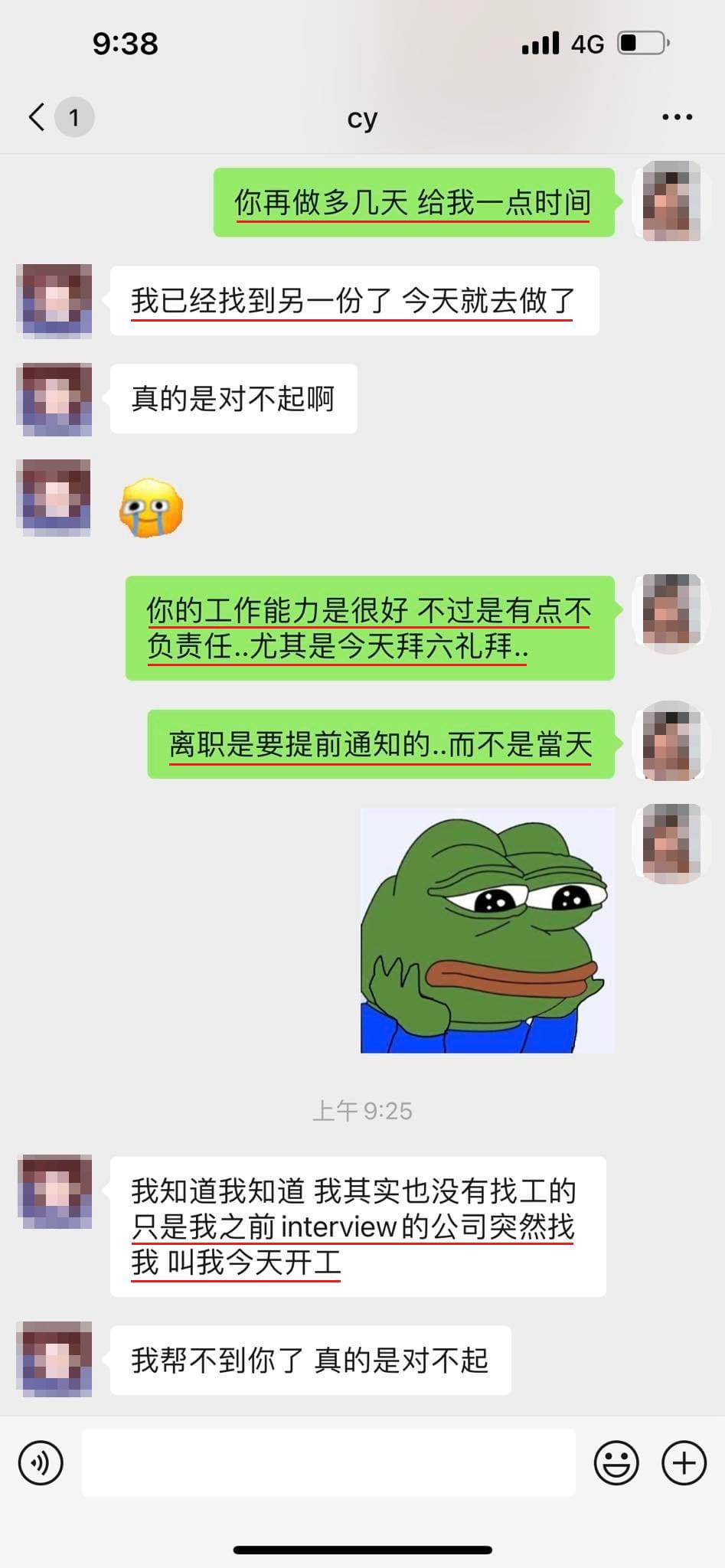Screen dimensions: 725x1568
Task: Open the three-dot chat info menu
Action: coord(677,117)
